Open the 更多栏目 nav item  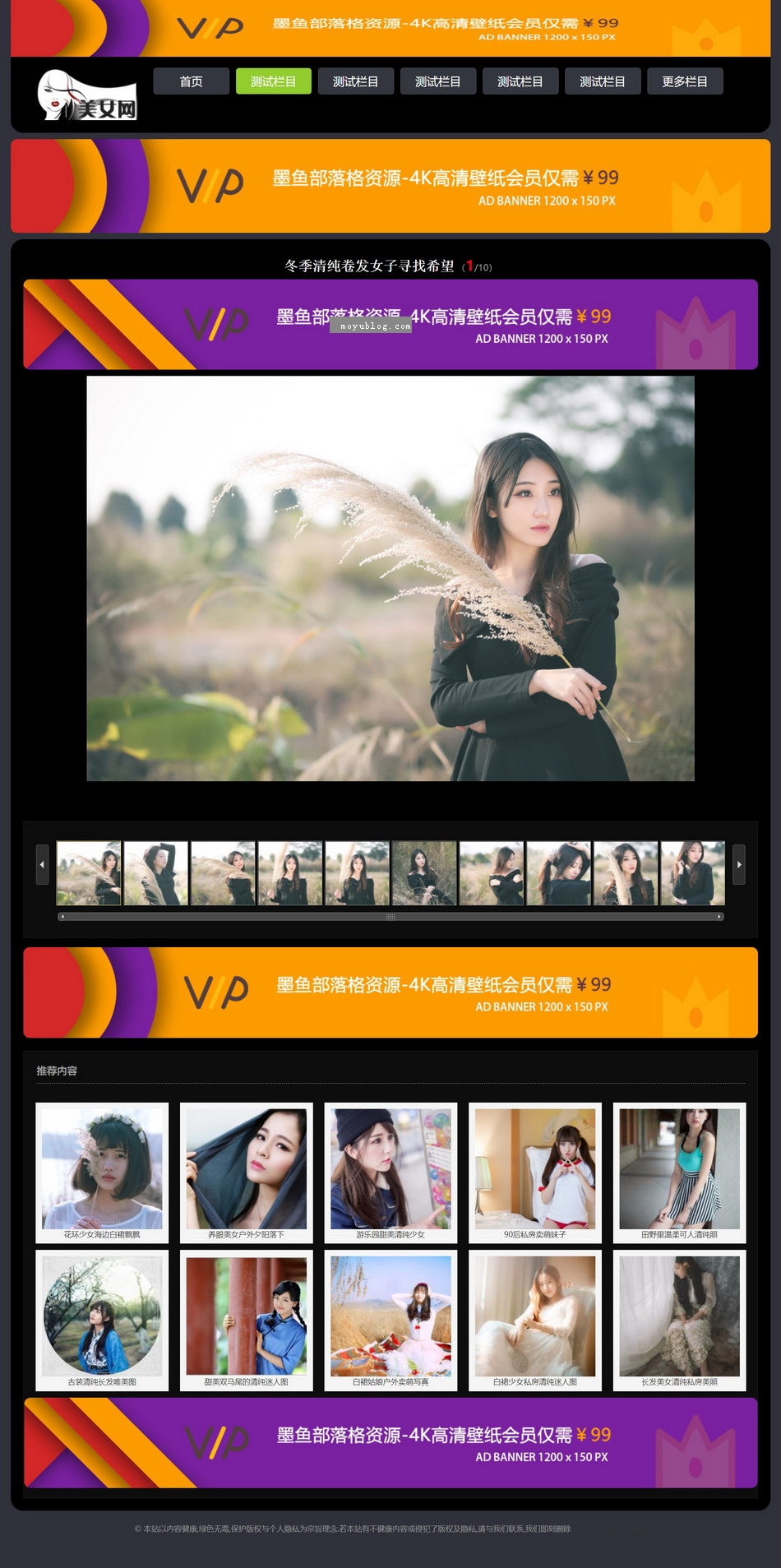pyautogui.click(x=684, y=81)
